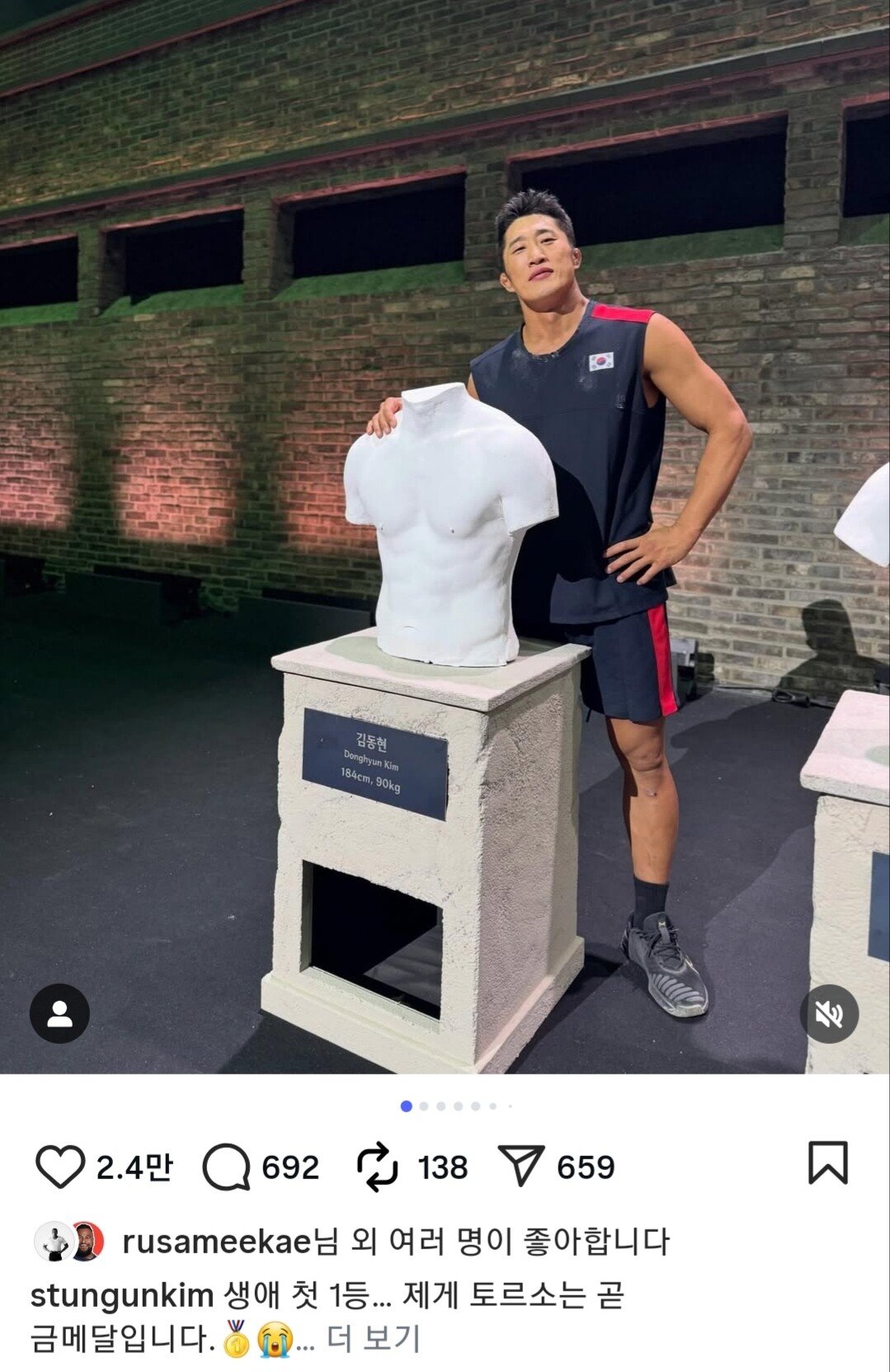
Task: Open stungunkim's profile from caption
Action: click(x=122, y=1295)
